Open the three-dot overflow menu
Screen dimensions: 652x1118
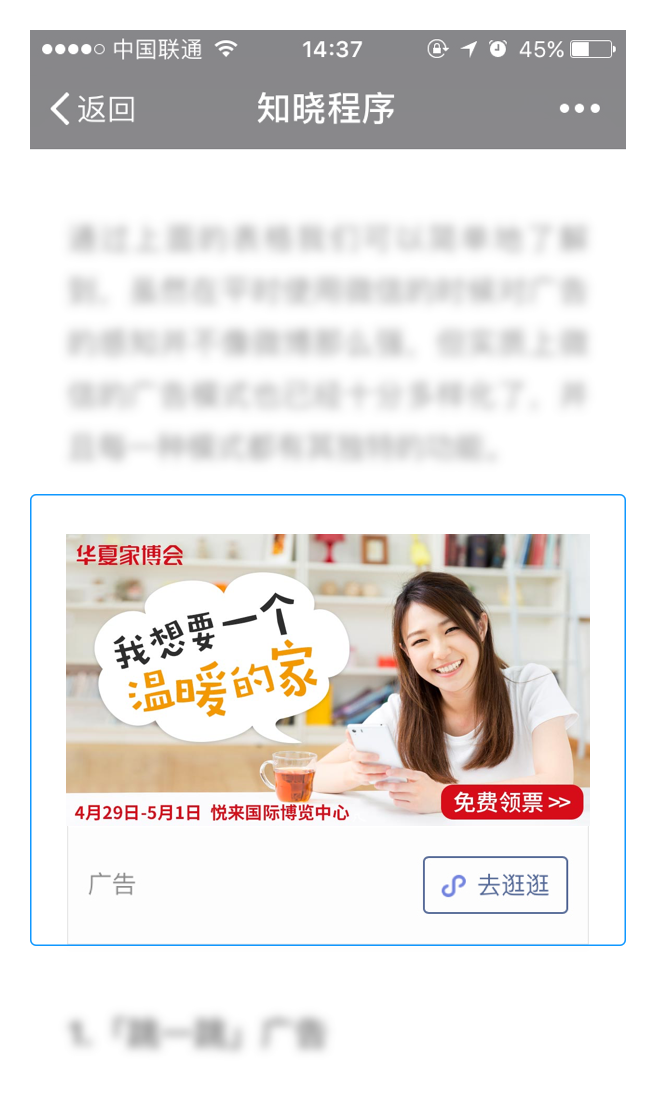[580, 109]
